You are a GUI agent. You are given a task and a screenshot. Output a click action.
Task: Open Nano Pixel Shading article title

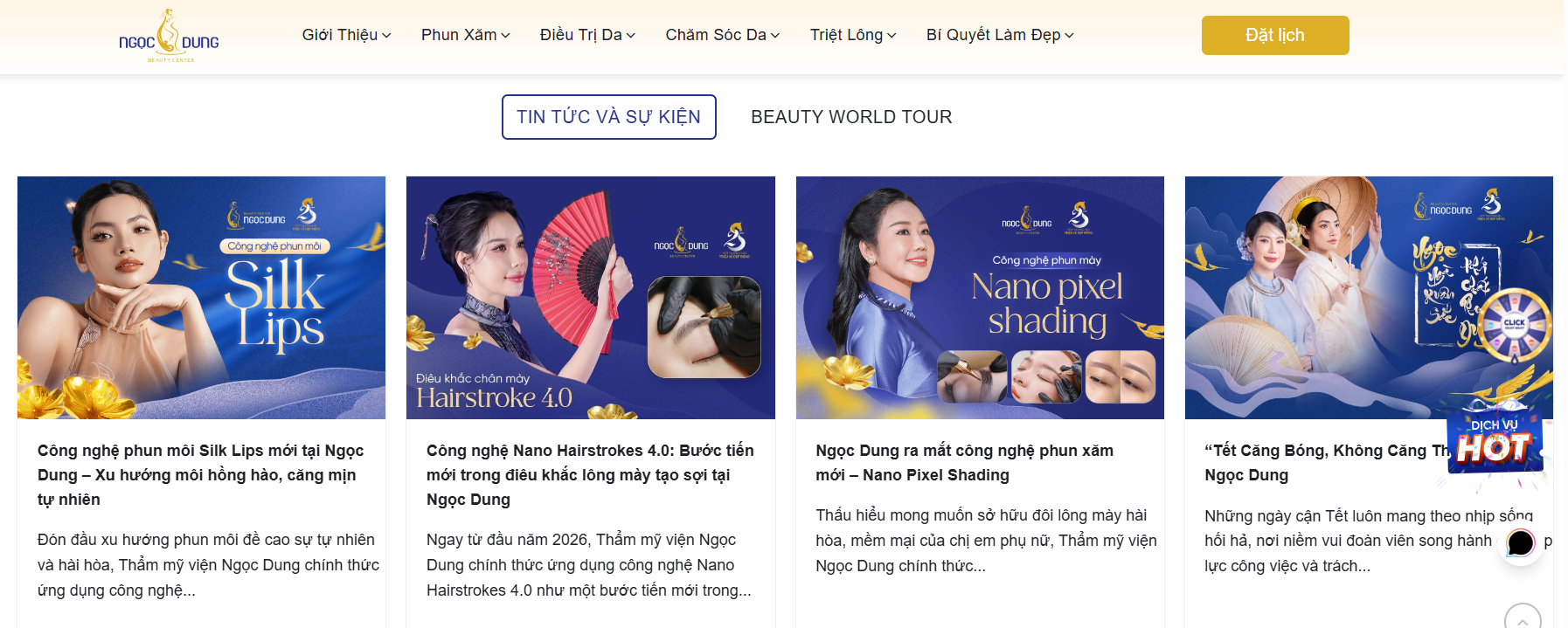(964, 462)
